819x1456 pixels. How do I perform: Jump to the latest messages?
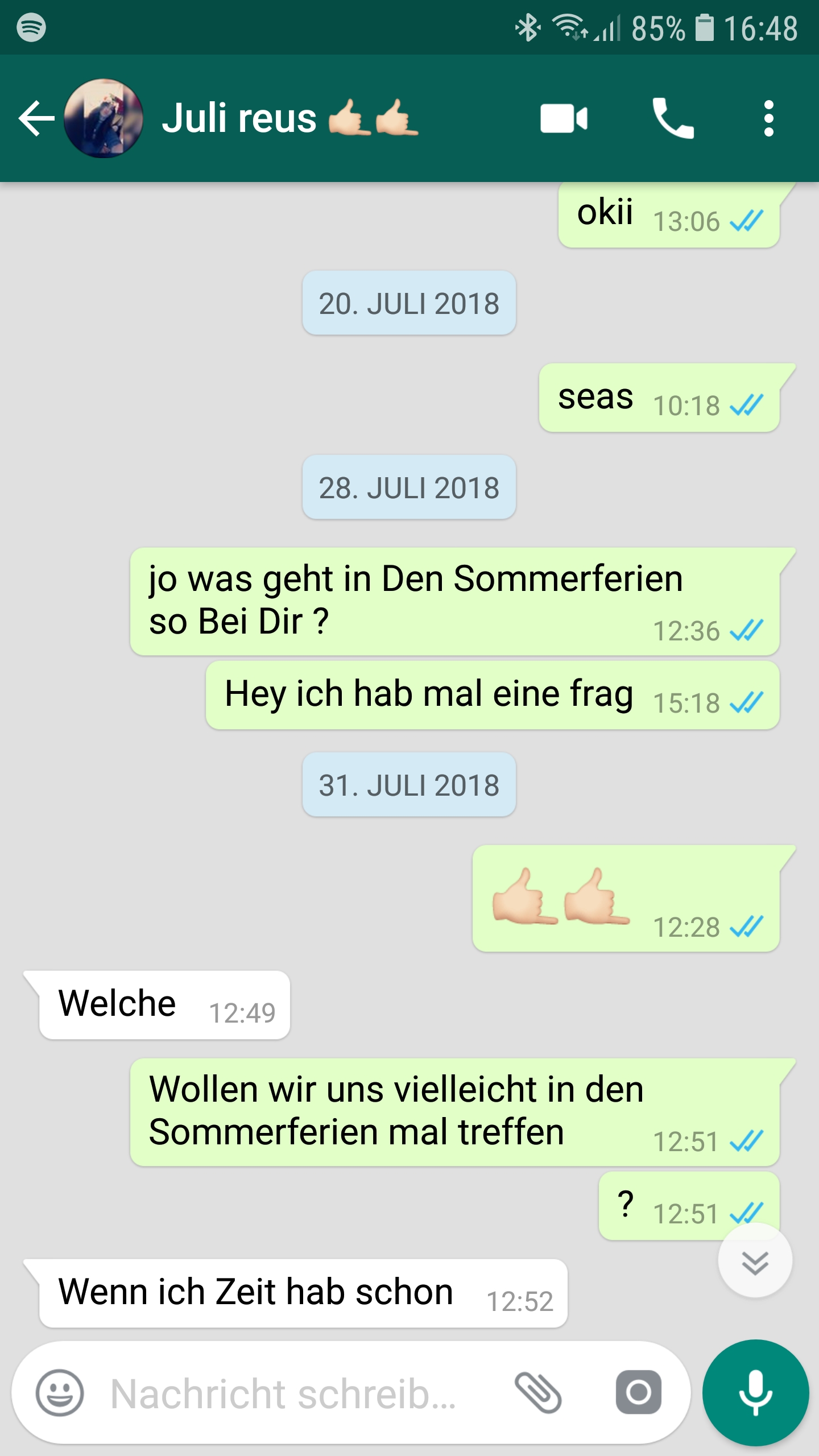755,1262
